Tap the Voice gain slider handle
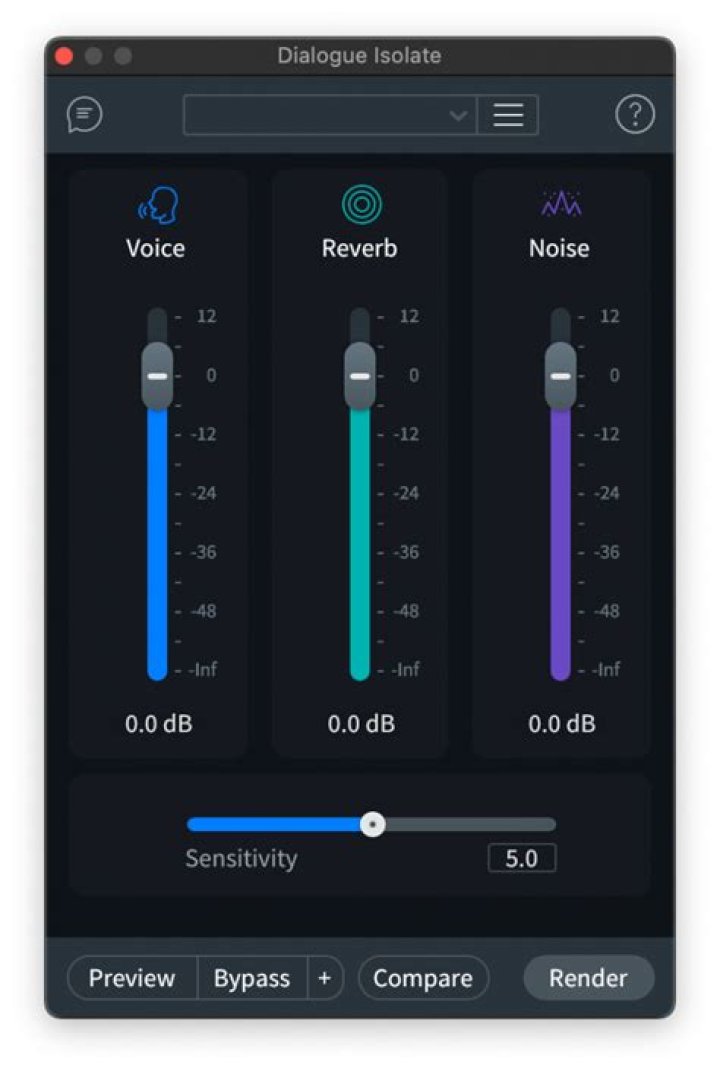720x1071 pixels. click(157, 376)
